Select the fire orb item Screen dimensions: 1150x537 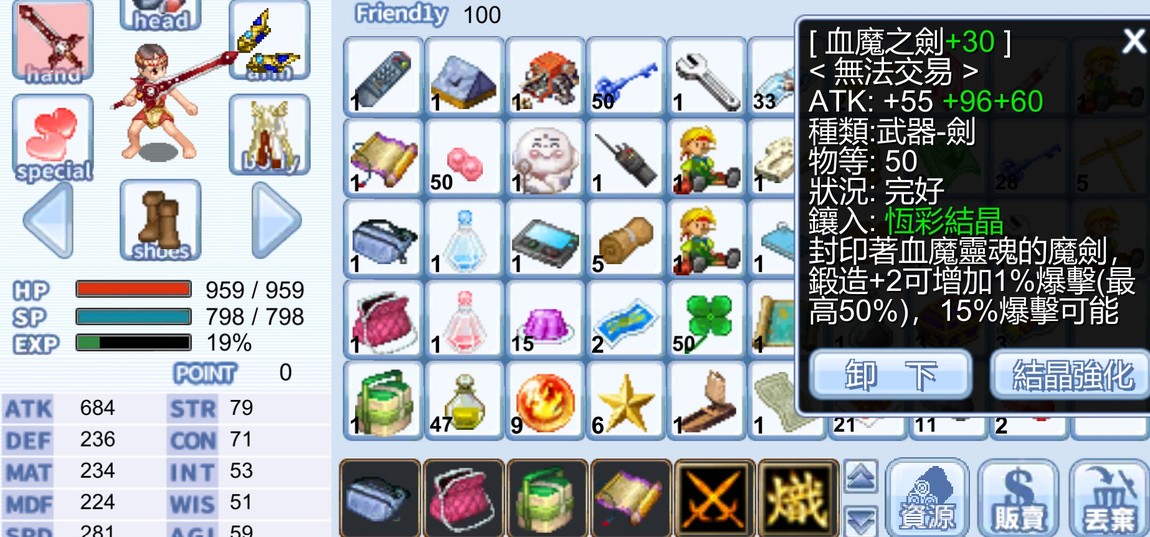pos(545,400)
